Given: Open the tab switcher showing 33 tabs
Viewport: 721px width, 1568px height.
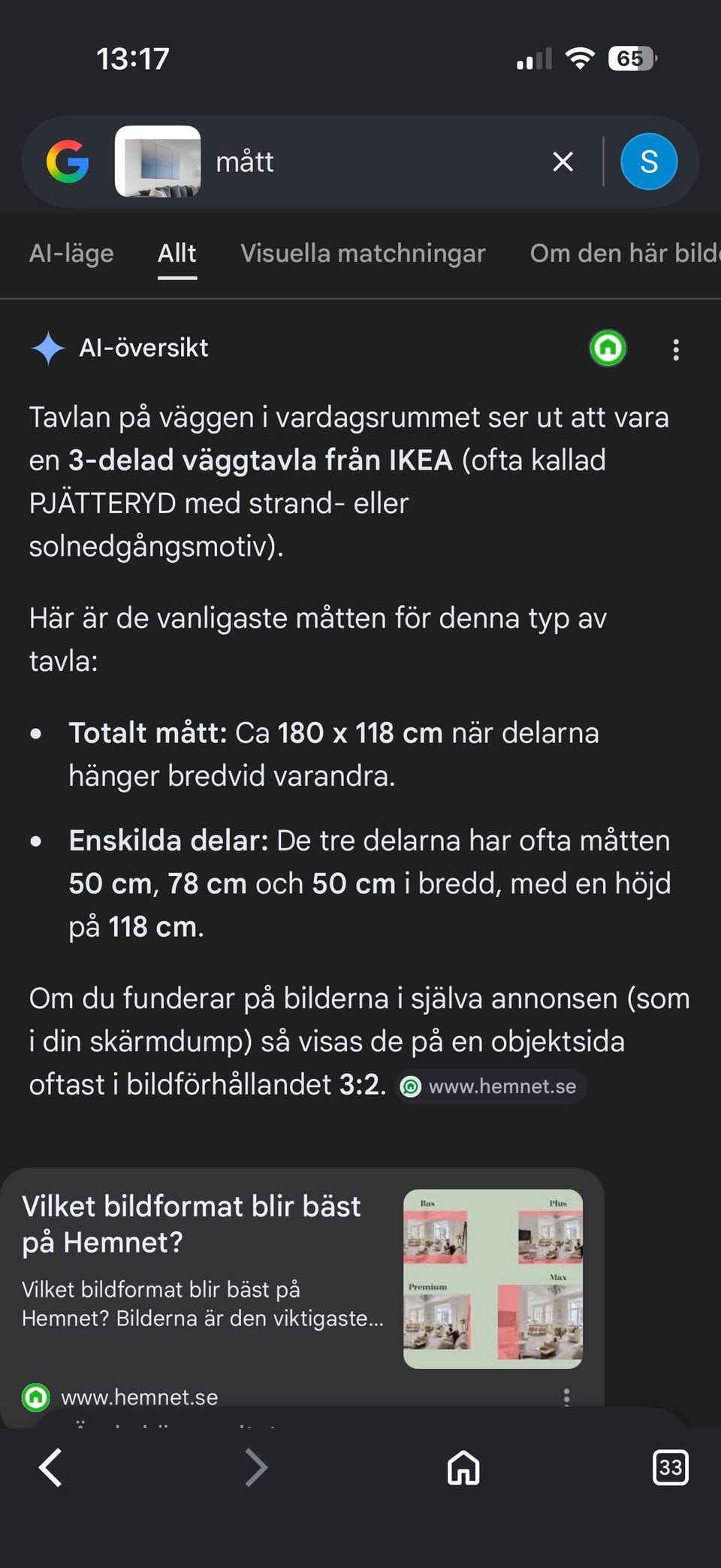Looking at the screenshot, I should [671, 1467].
